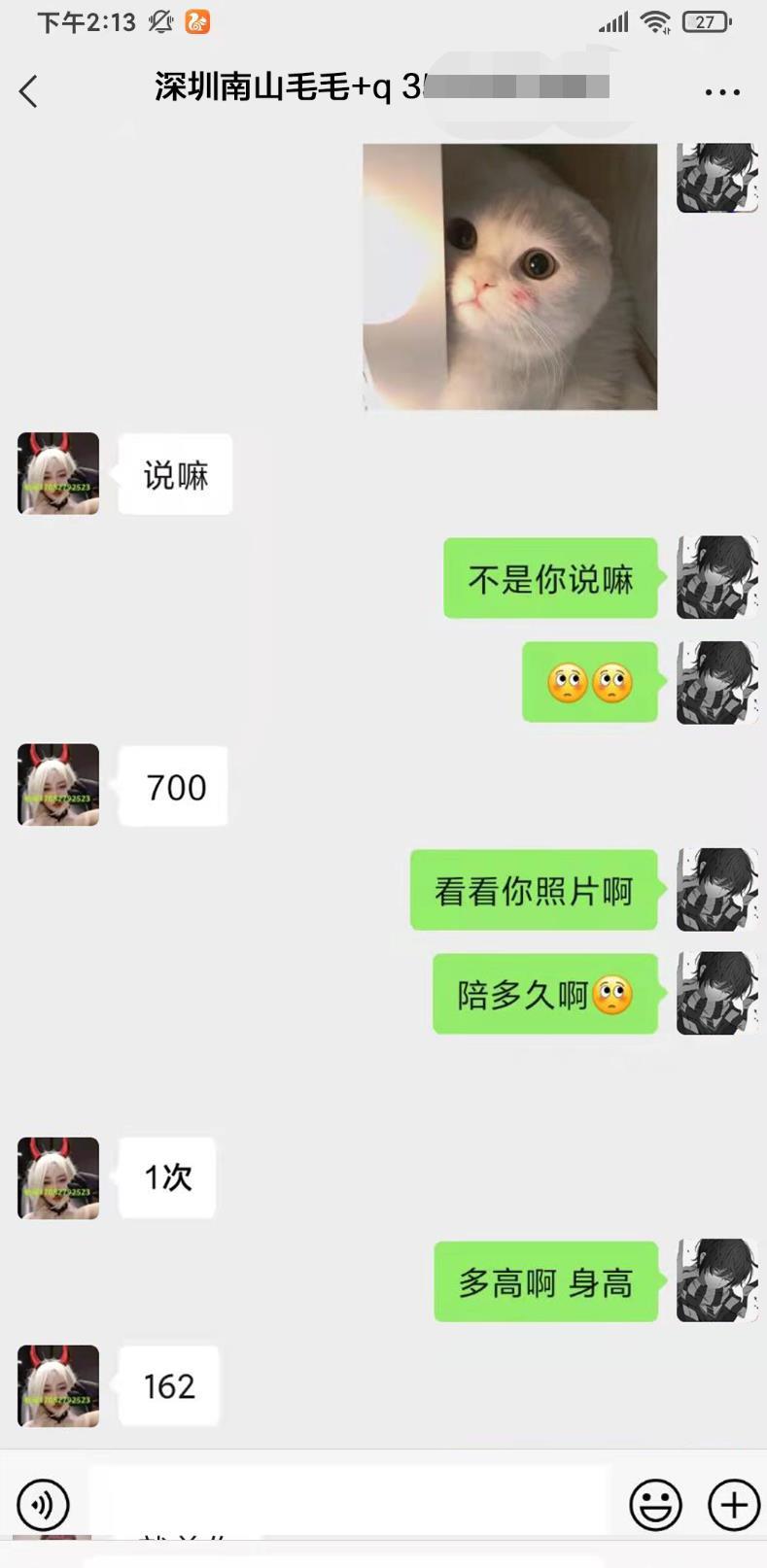
Task: Go back from the chat
Action: (28, 91)
